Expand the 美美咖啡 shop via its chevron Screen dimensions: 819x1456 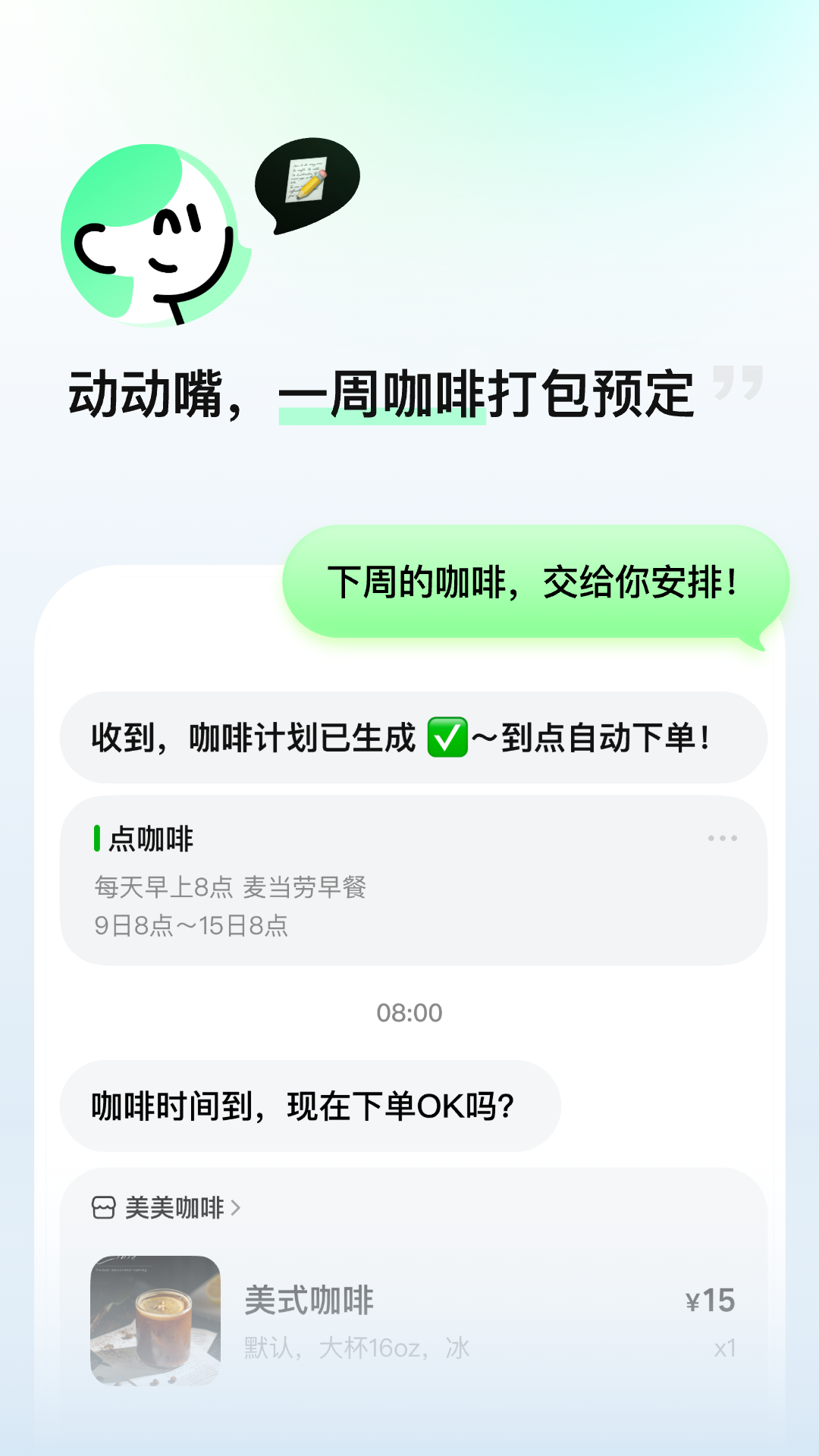pyautogui.click(x=237, y=1209)
